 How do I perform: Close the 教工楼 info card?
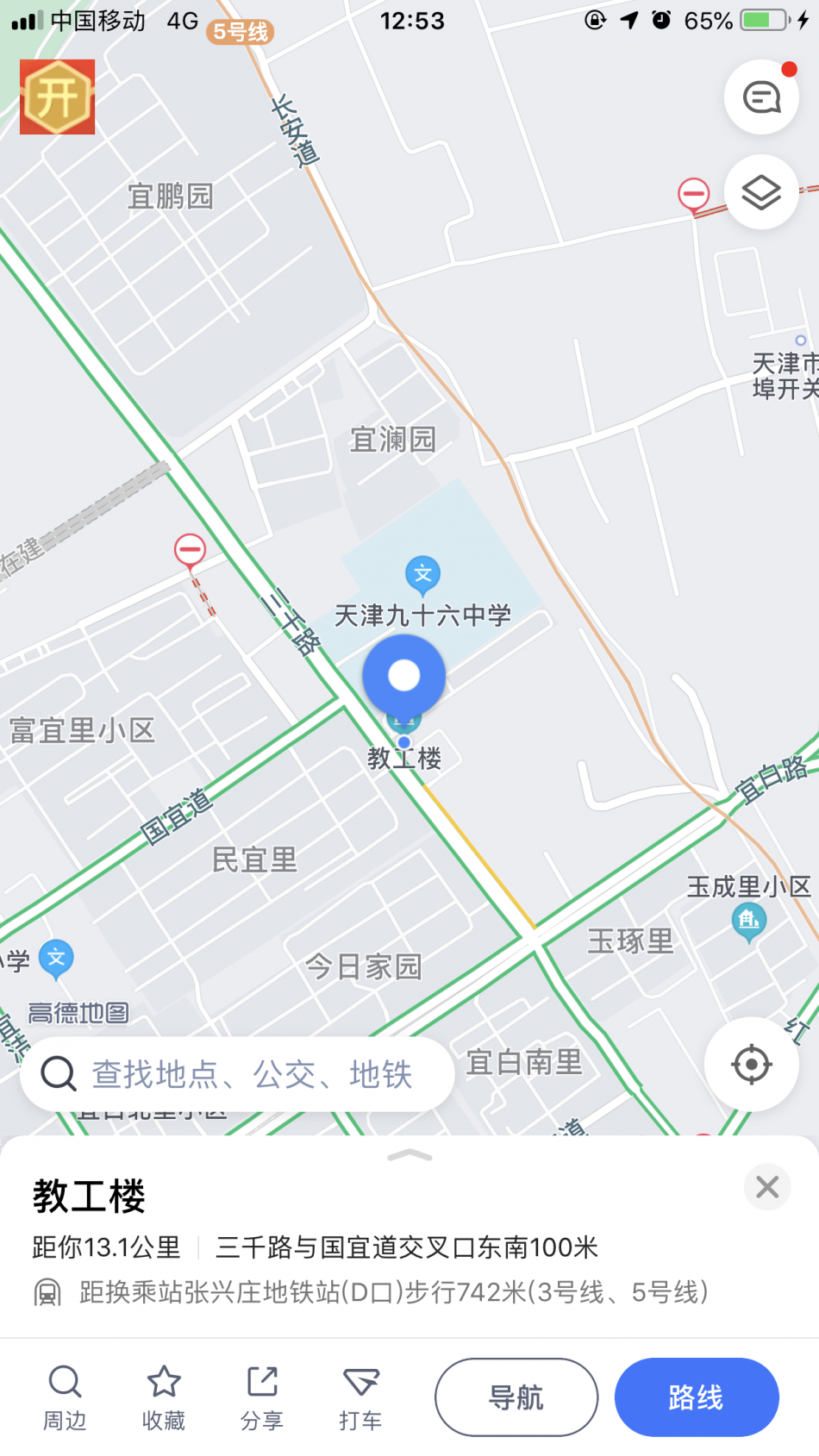click(766, 1187)
